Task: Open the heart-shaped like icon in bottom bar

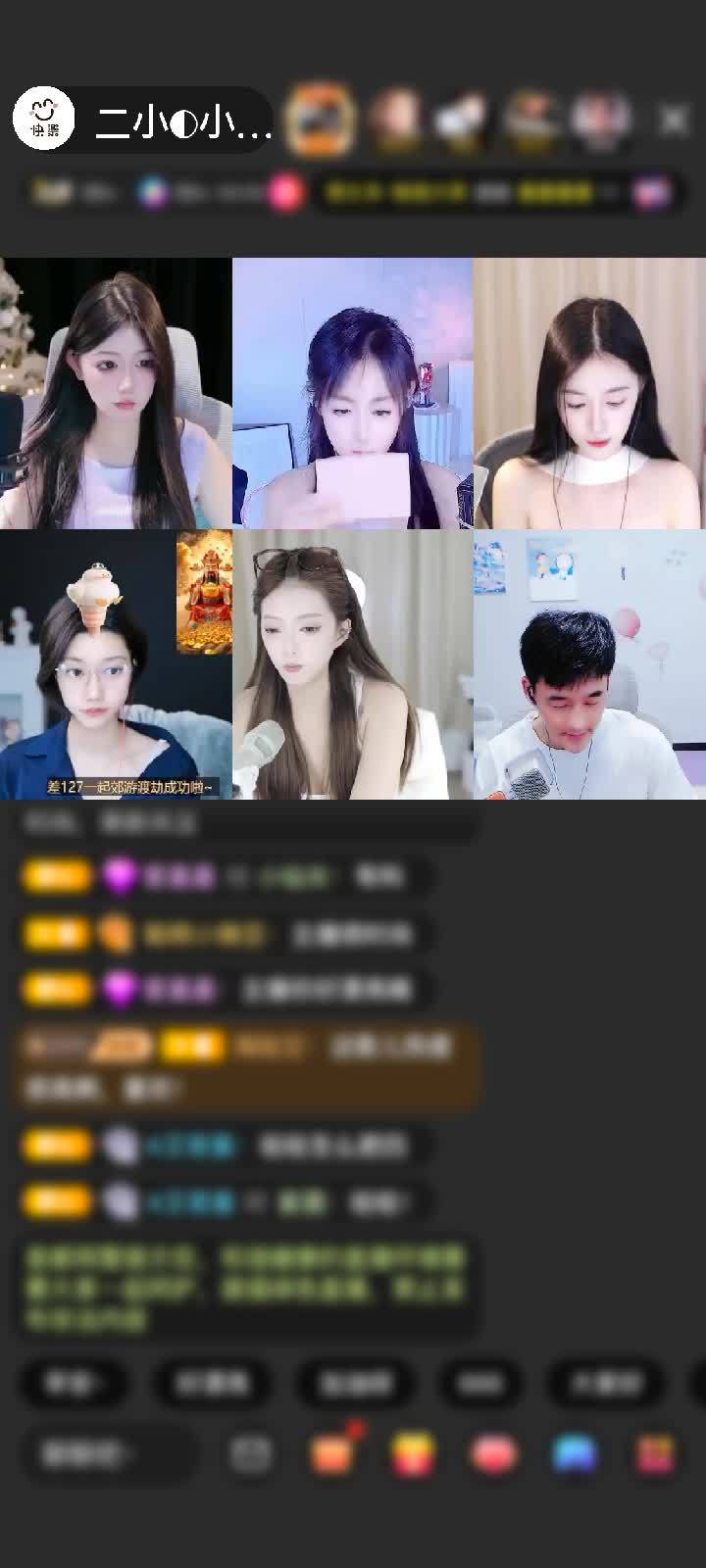Action: 494,1454
